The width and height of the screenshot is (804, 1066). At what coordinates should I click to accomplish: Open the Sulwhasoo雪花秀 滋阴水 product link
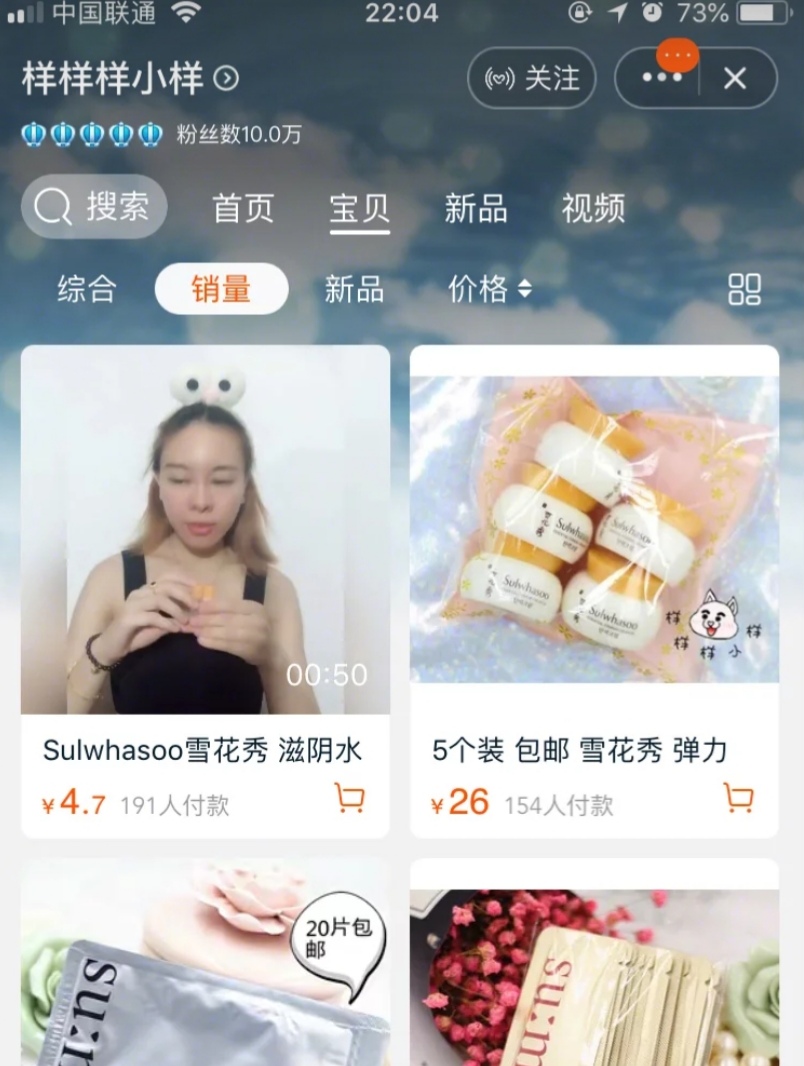pyautogui.click(x=205, y=746)
